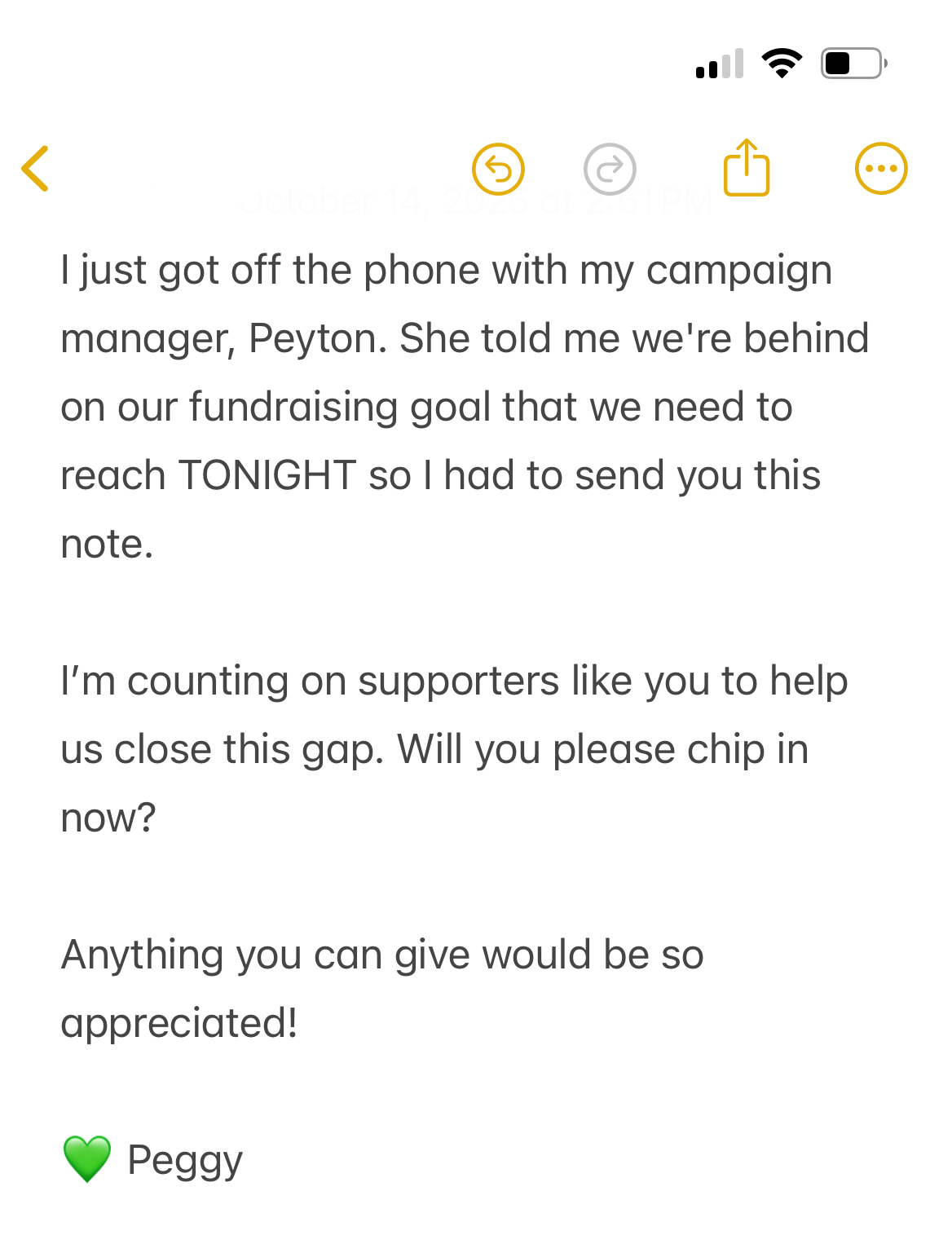Share this note
Screen dimensions: 952x1244
tap(746, 169)
